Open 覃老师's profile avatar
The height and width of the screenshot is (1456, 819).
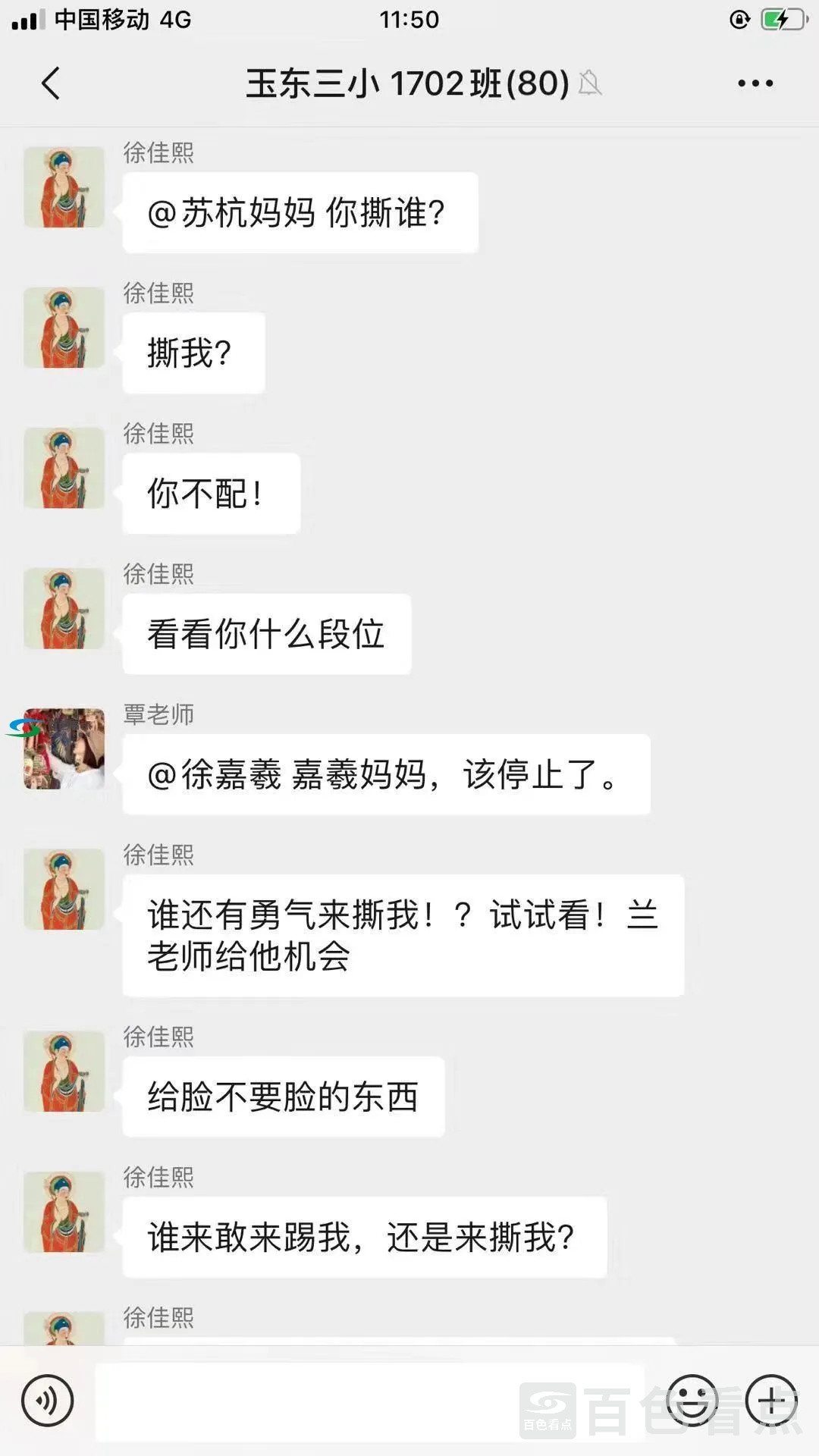(64, 748)
